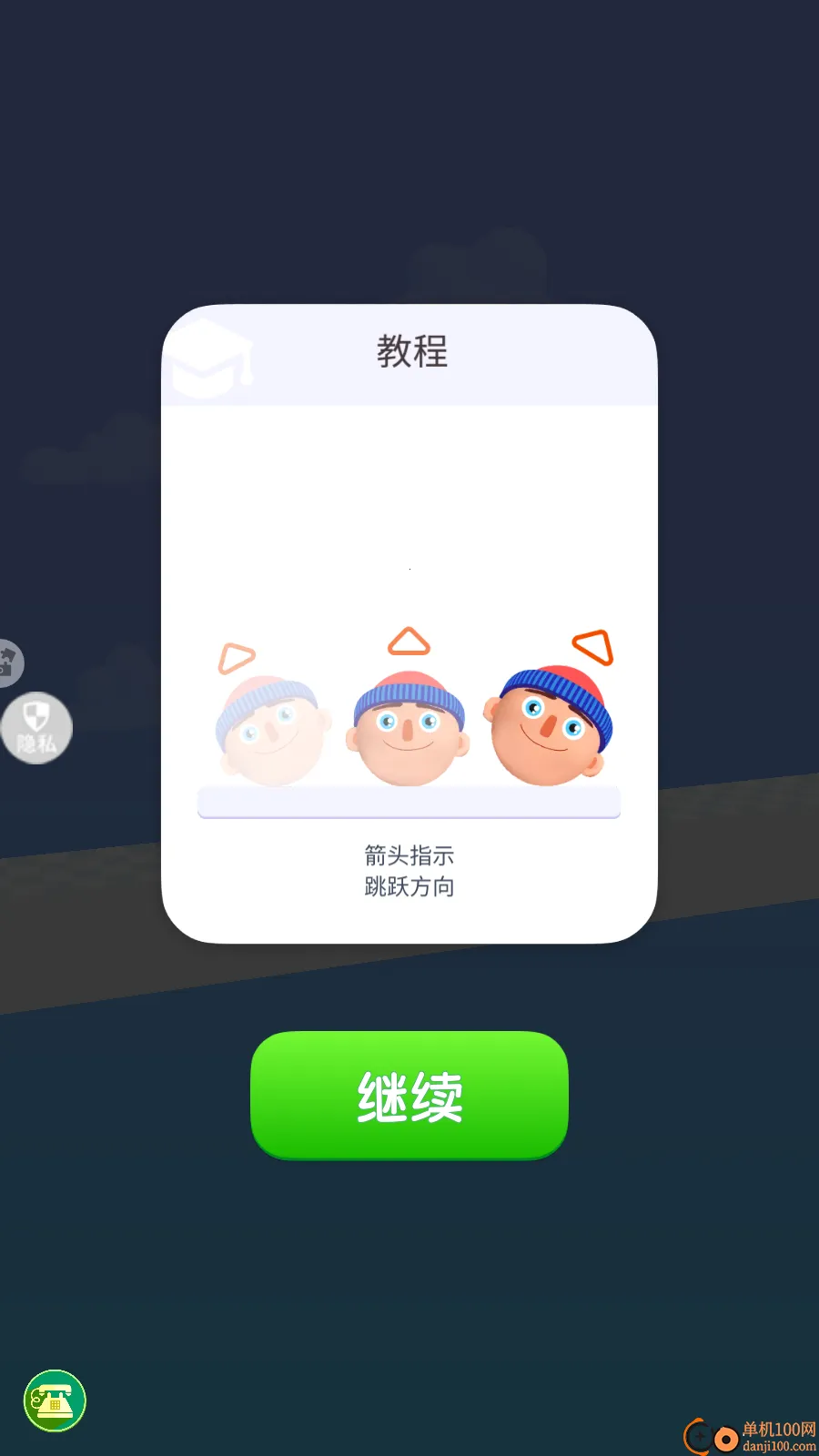Viewport: 819px width, 1456px height.
Task: Select the 教程 title text
Action: 413,350
